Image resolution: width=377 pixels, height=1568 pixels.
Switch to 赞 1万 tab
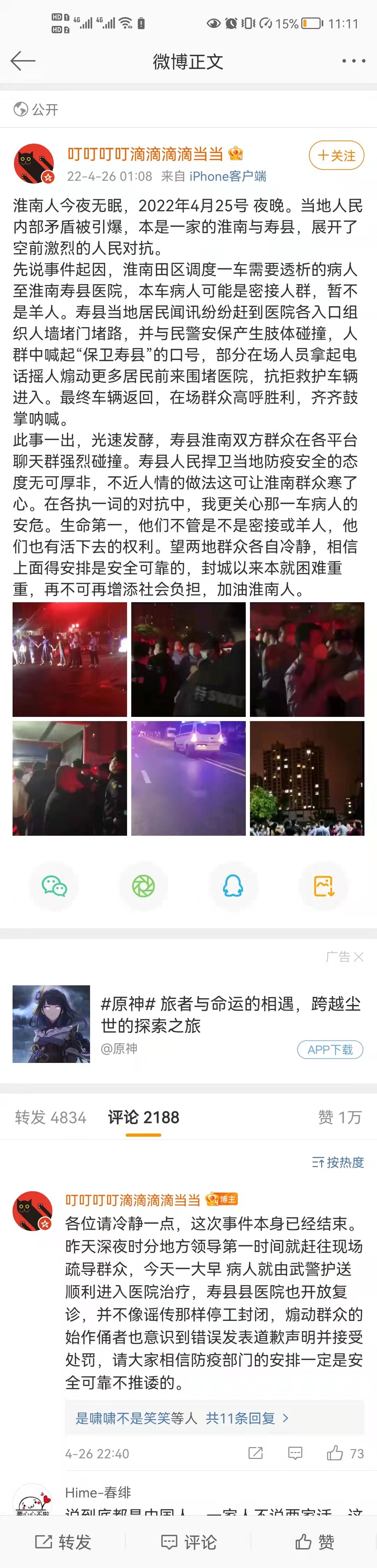[339, 1117]
